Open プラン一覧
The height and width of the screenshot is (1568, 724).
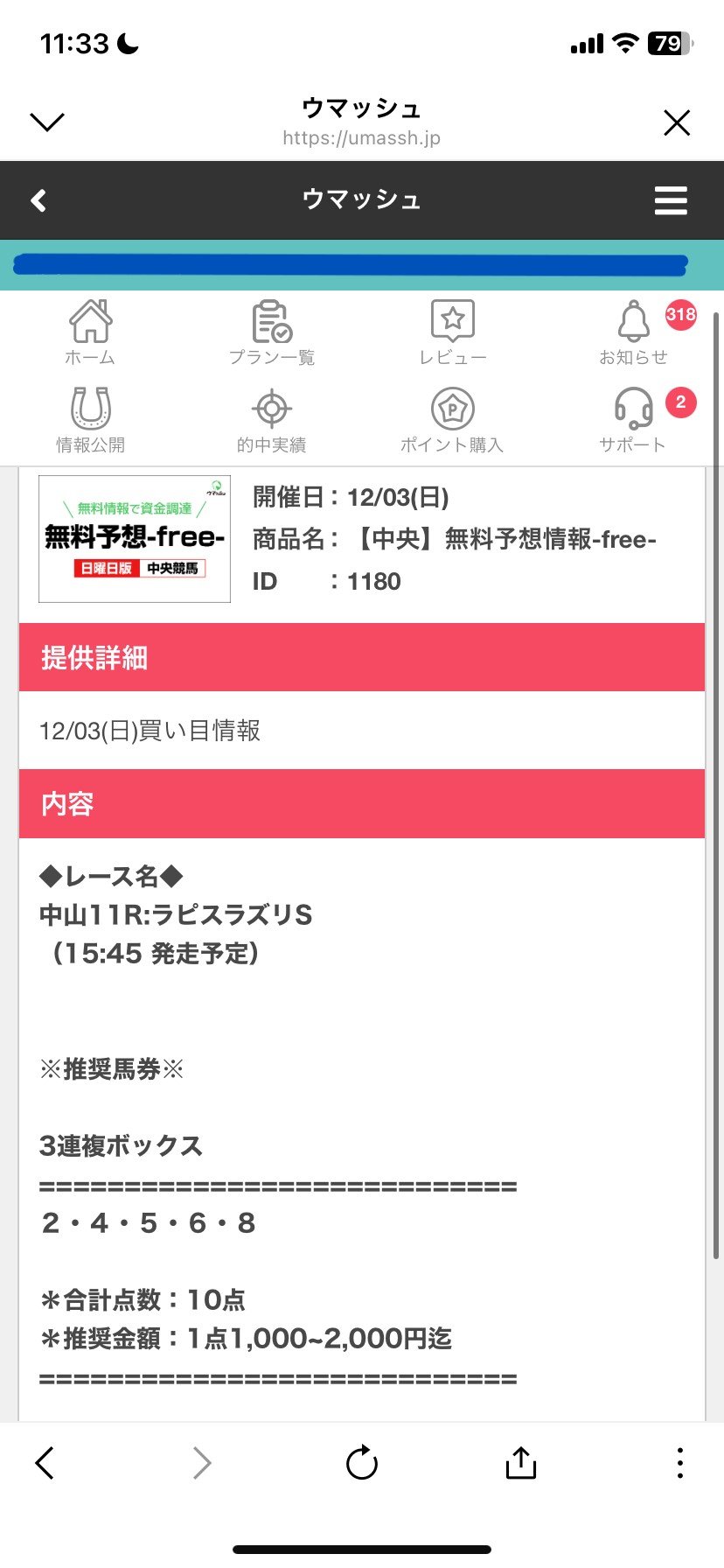[271, 332]
